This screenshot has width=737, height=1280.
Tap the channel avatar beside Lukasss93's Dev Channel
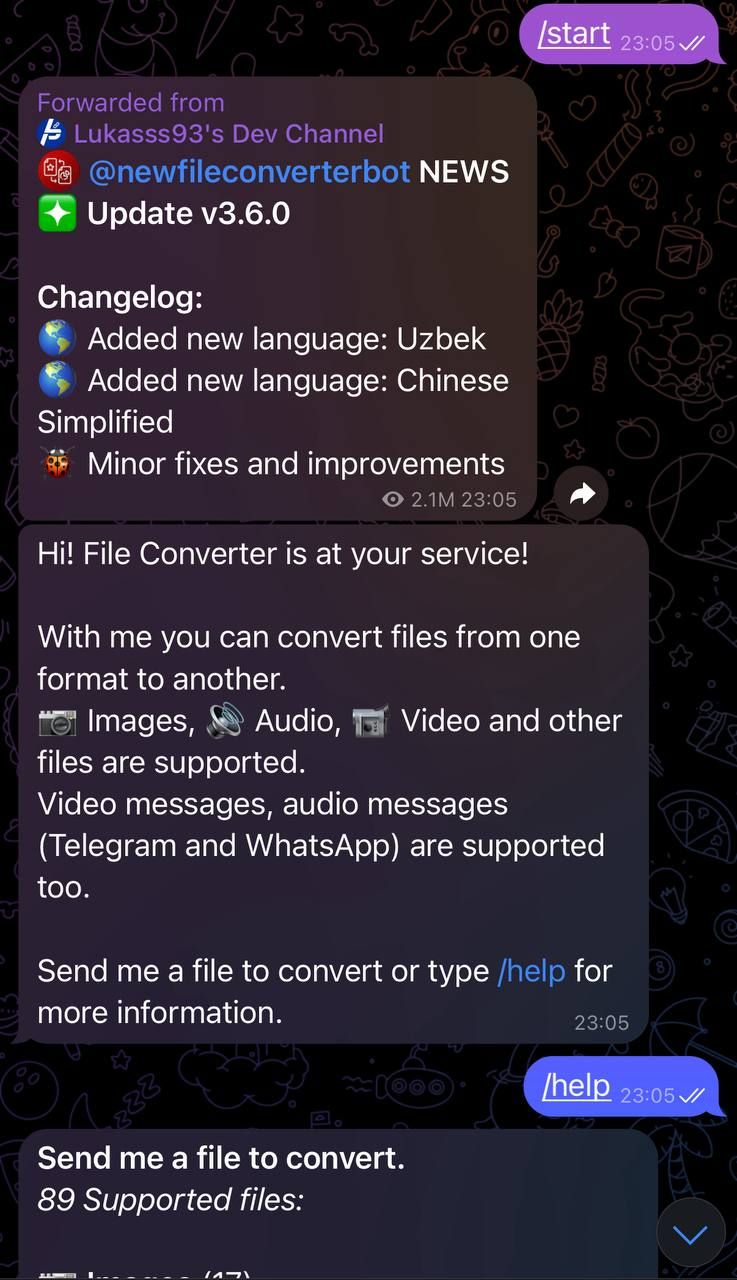52,133
